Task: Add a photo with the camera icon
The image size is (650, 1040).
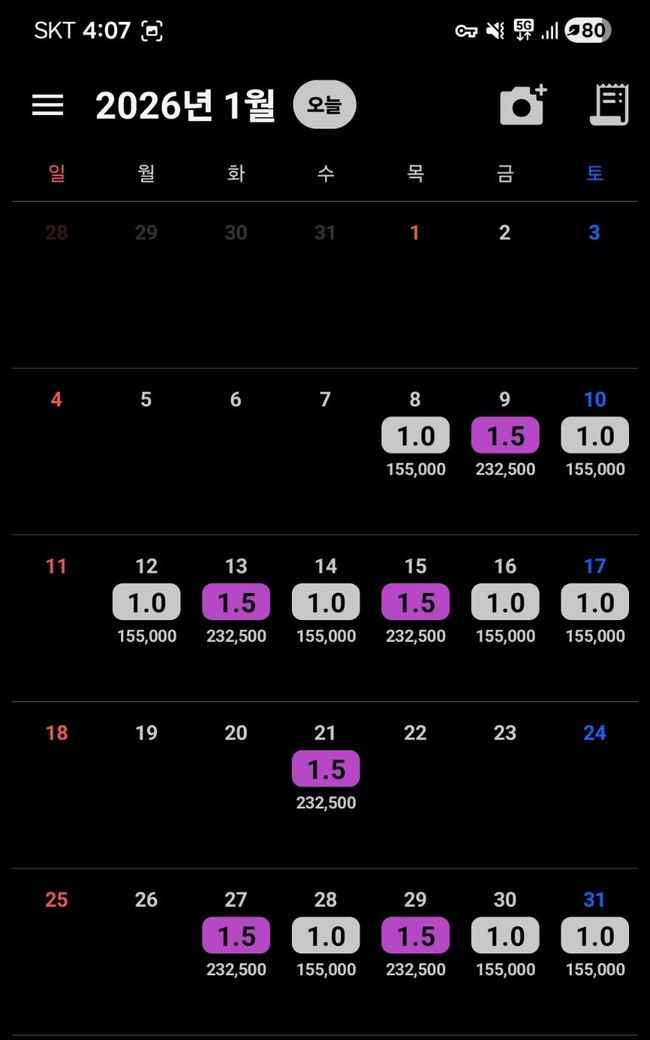Action: (523, 105)
